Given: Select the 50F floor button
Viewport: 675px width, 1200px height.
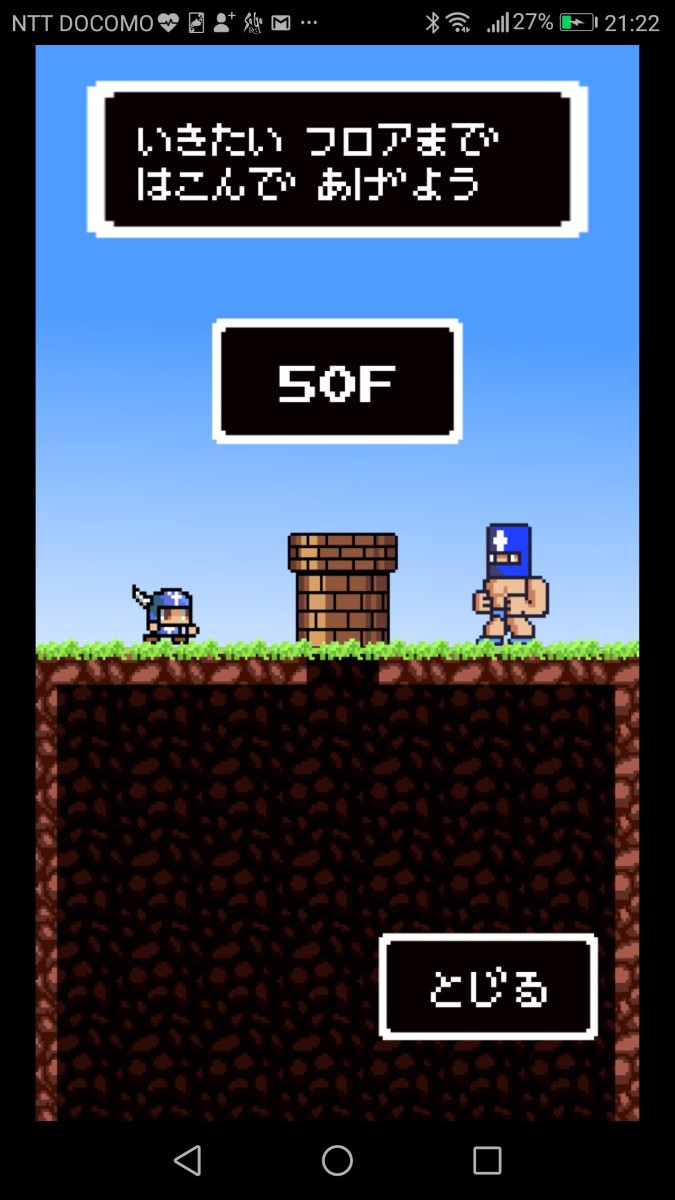Looking at the screenshot, I should (x=337, y=381).
